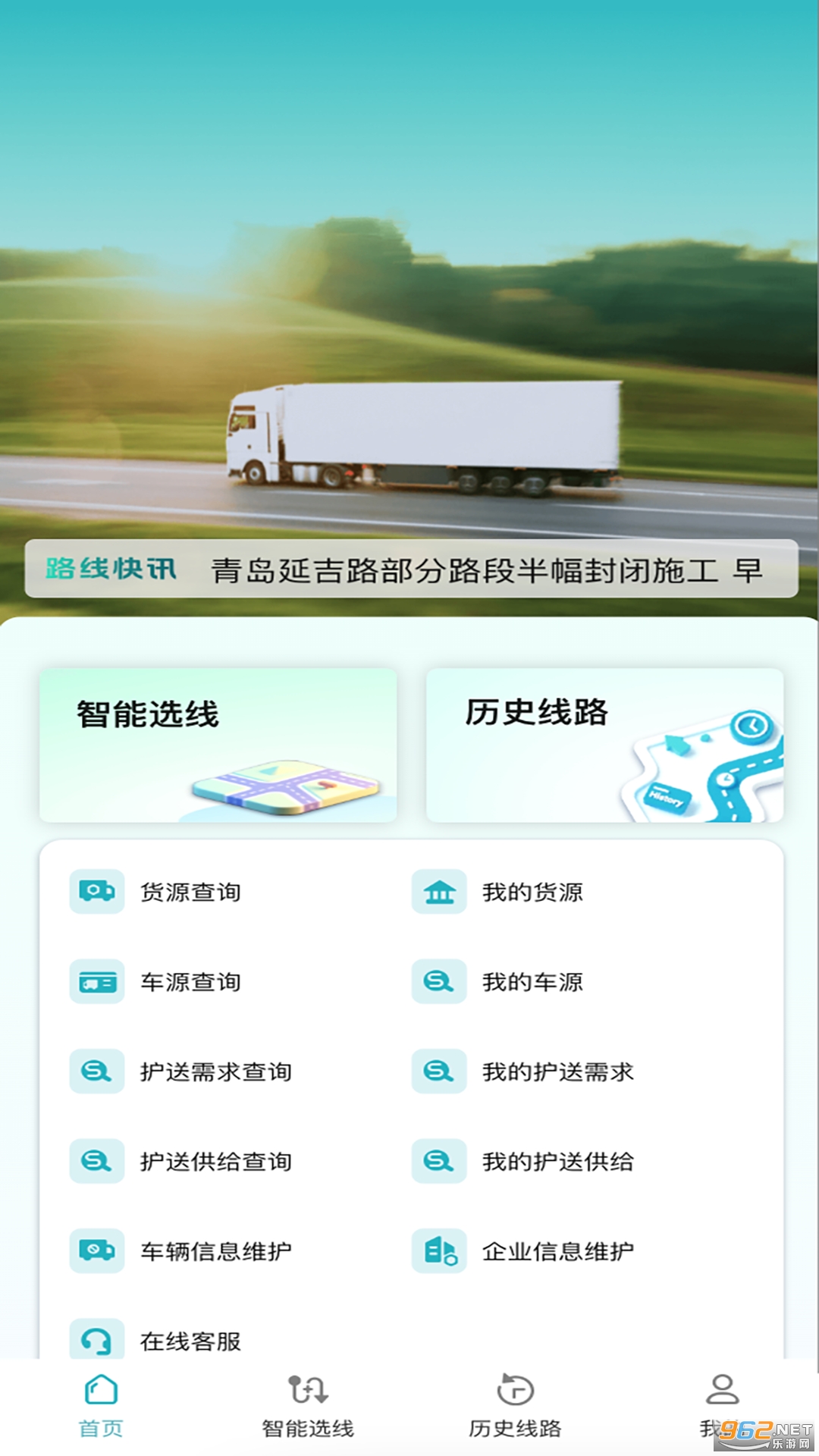Open 车辆信息维护

pos(215,1250)
